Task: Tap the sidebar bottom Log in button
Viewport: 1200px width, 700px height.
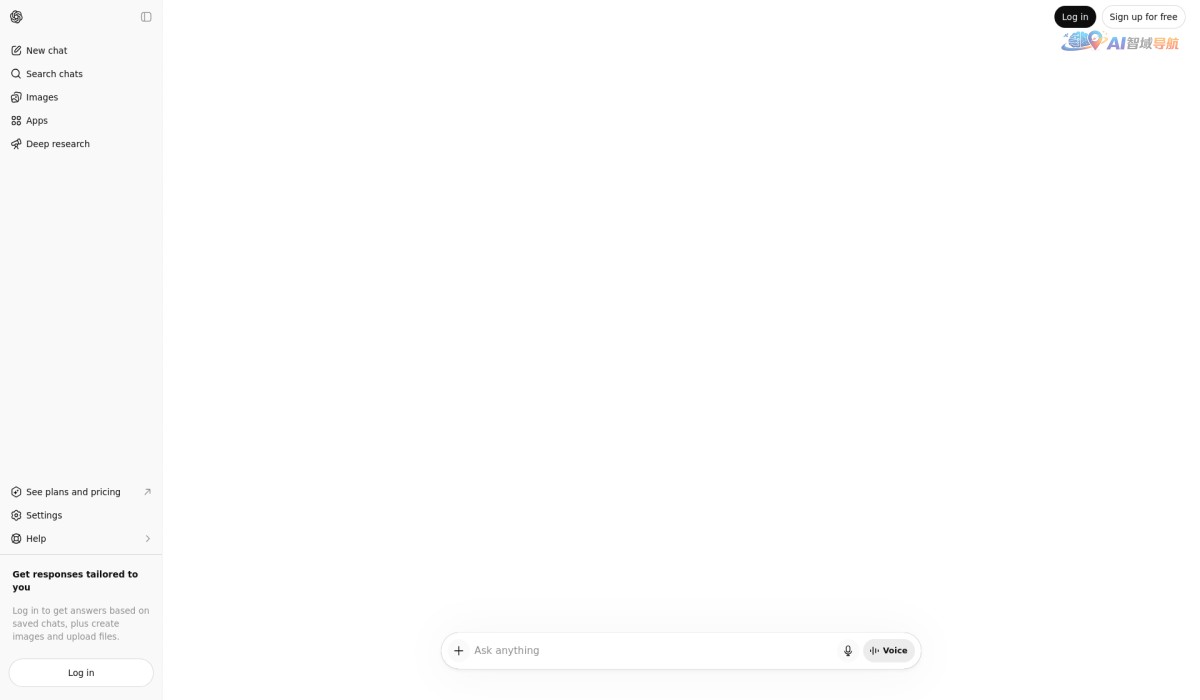Action: (x=81, y=673)
